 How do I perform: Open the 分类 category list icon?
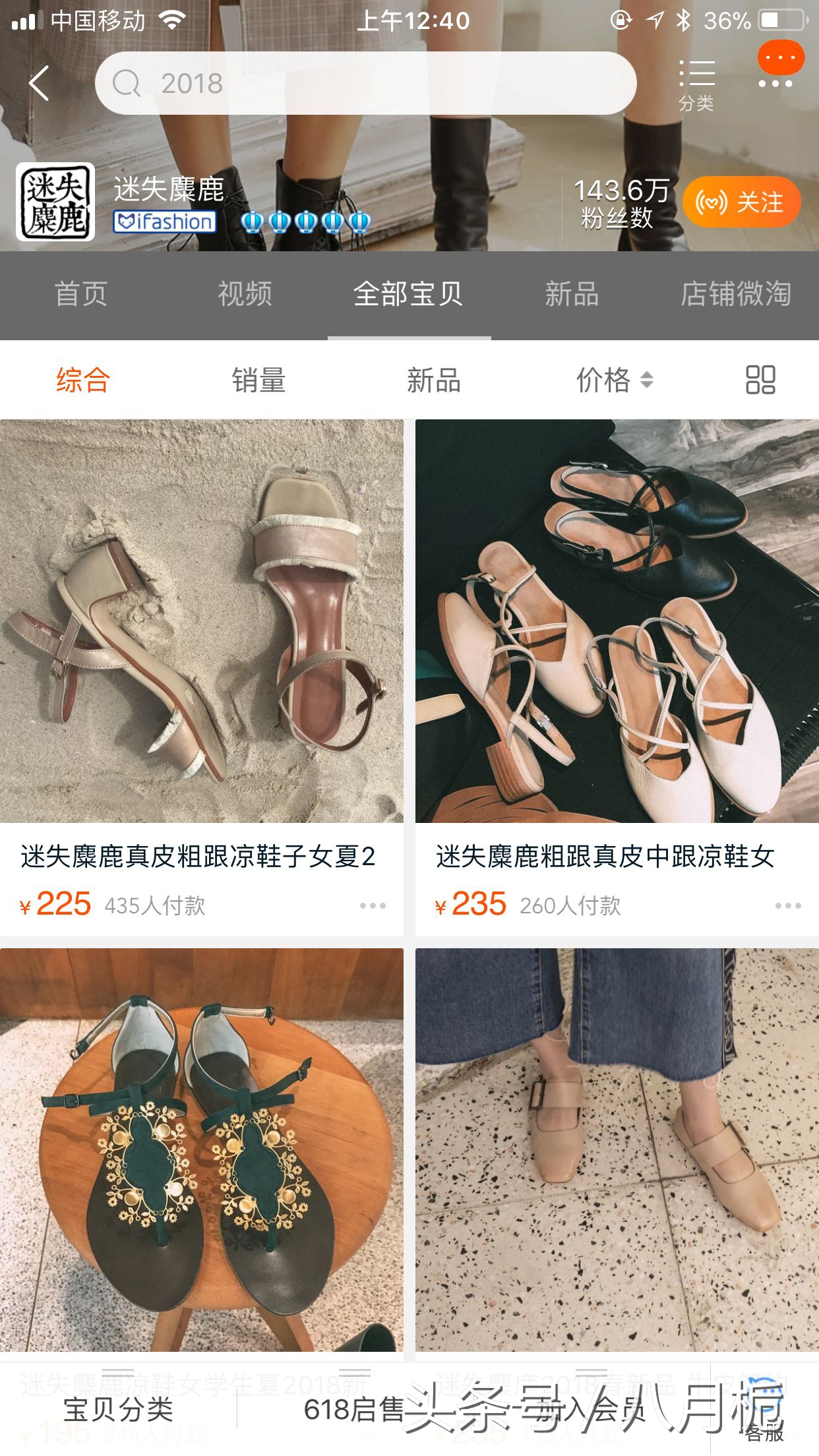point(699,82)
